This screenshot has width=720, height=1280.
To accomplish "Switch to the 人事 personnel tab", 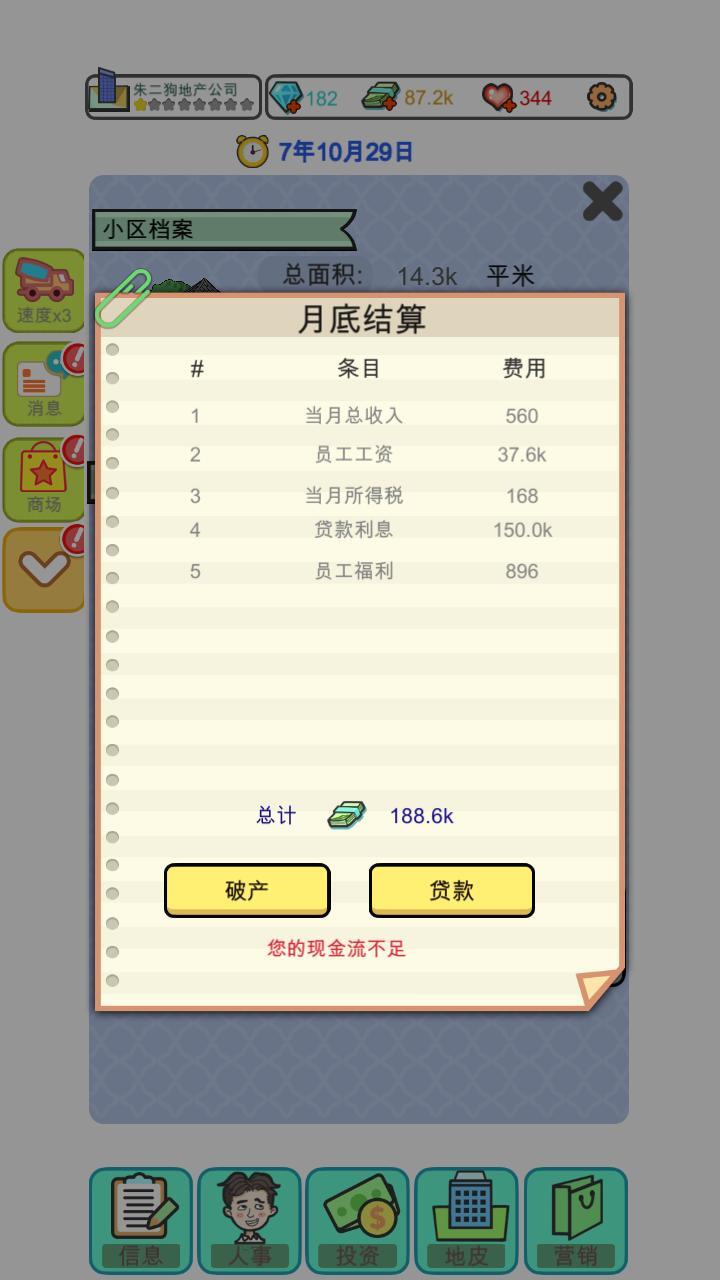I will (249, 1220).
